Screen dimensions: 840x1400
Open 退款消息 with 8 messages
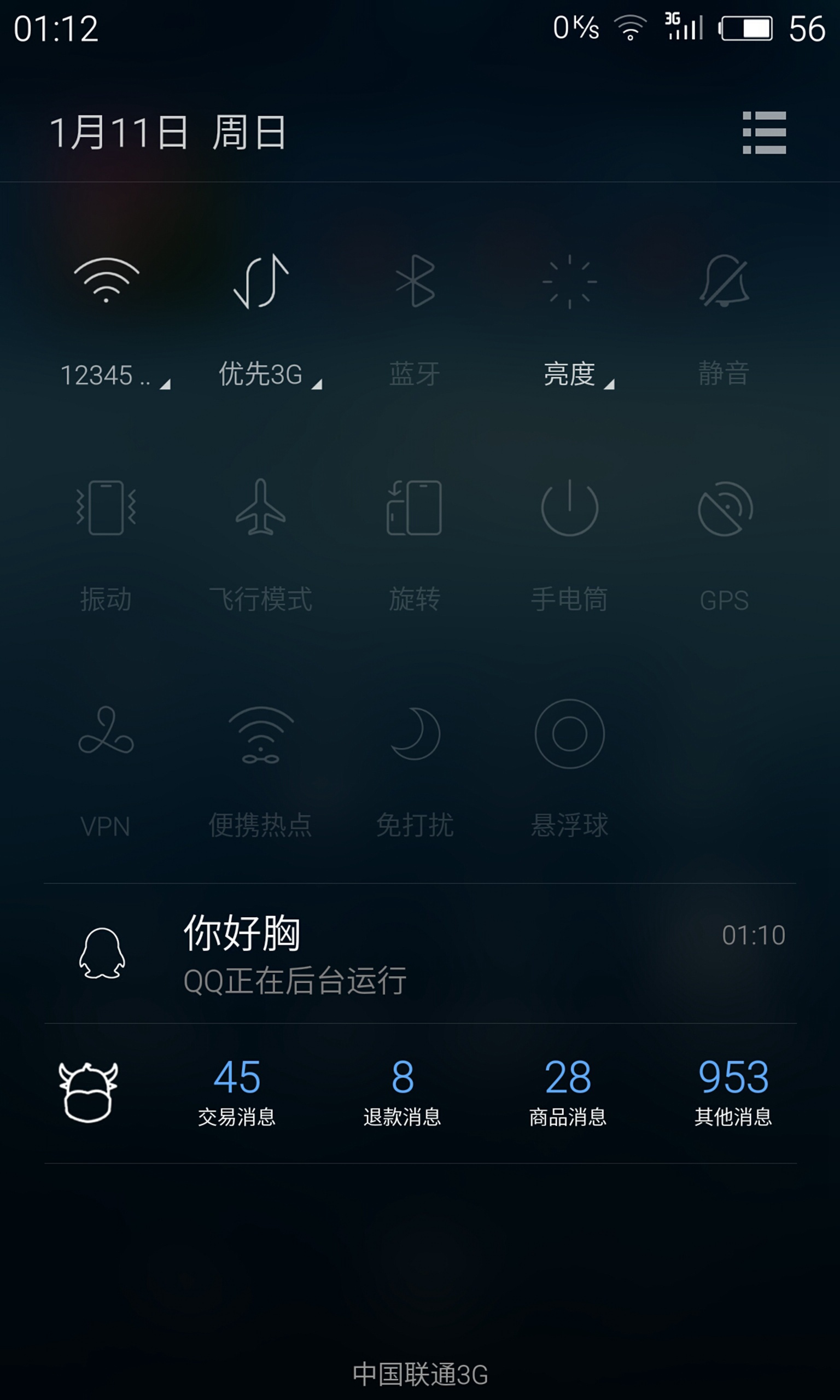(x=402, y=1092)
